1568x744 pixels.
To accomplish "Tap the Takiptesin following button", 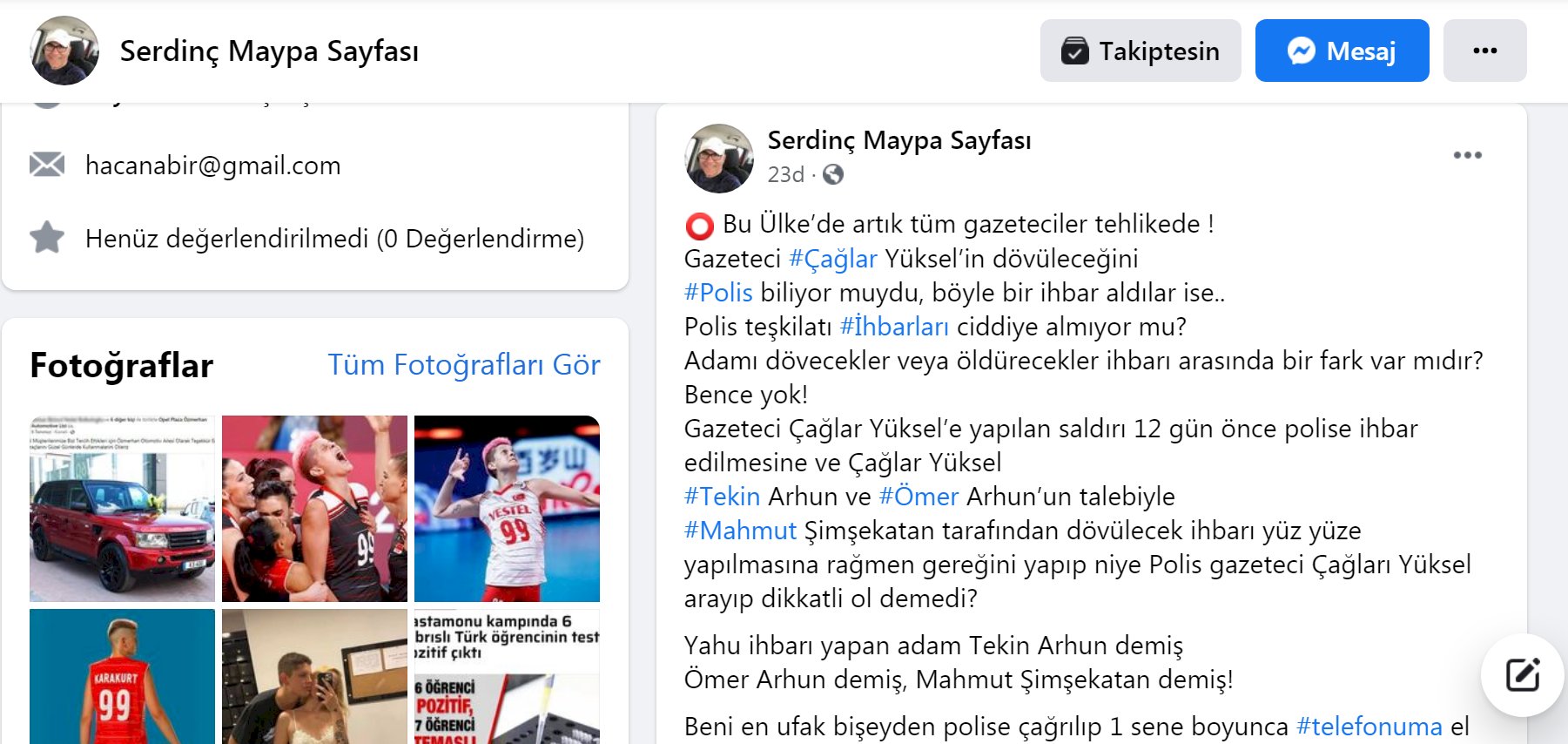I will pyautogui.click(x=1140, y=51).
